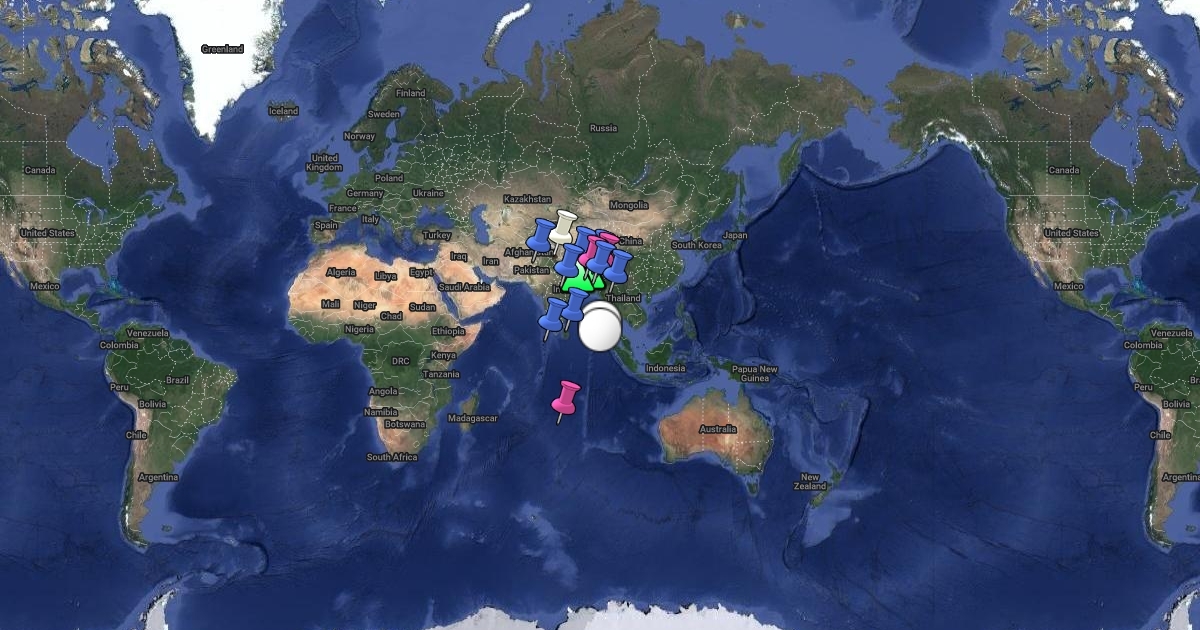Tap the pink pushpin in the Indian Ocean
This screenshot has height=630, width=1200.
[566, 399]
